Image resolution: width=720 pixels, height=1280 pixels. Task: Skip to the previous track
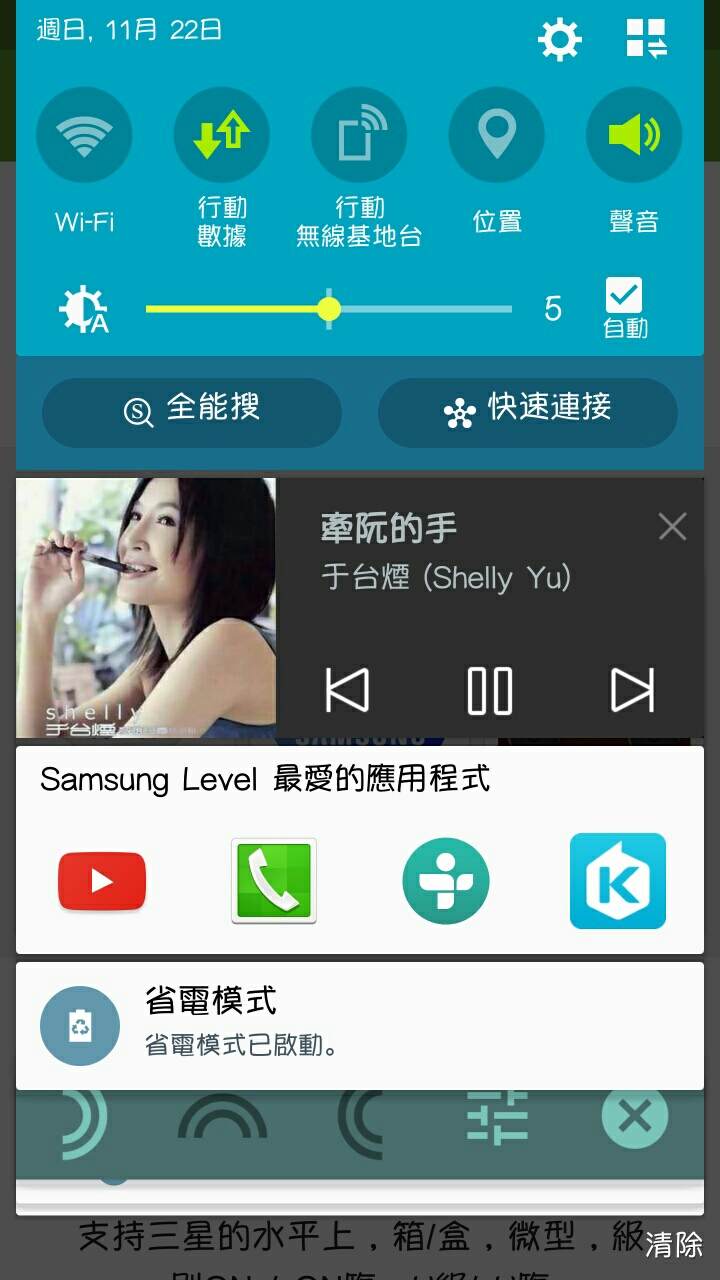pyautogui.click(x=348, y=690)
